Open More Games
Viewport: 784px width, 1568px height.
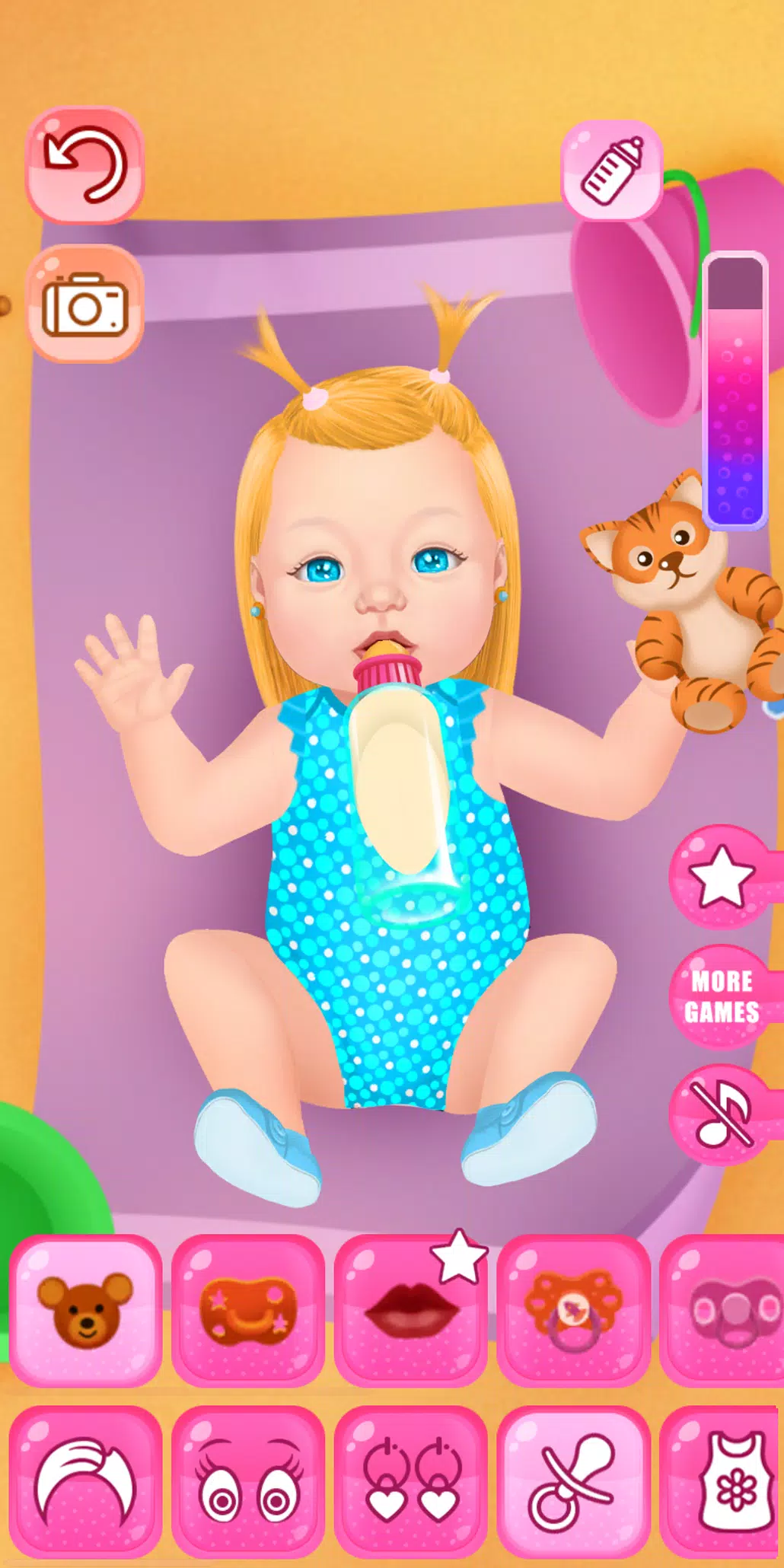(720, 996)
